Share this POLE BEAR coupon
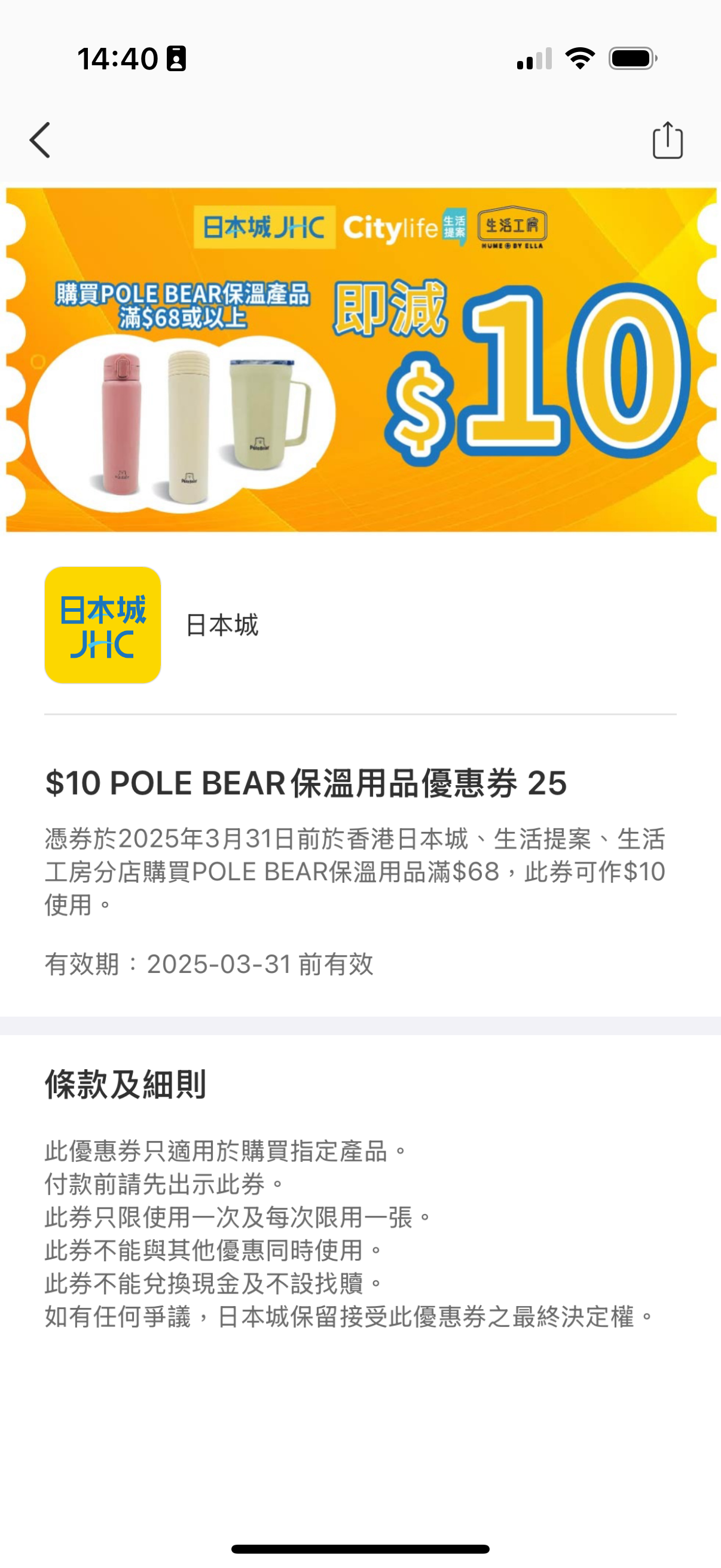721x1568 pixels. [x=667, y=141]
